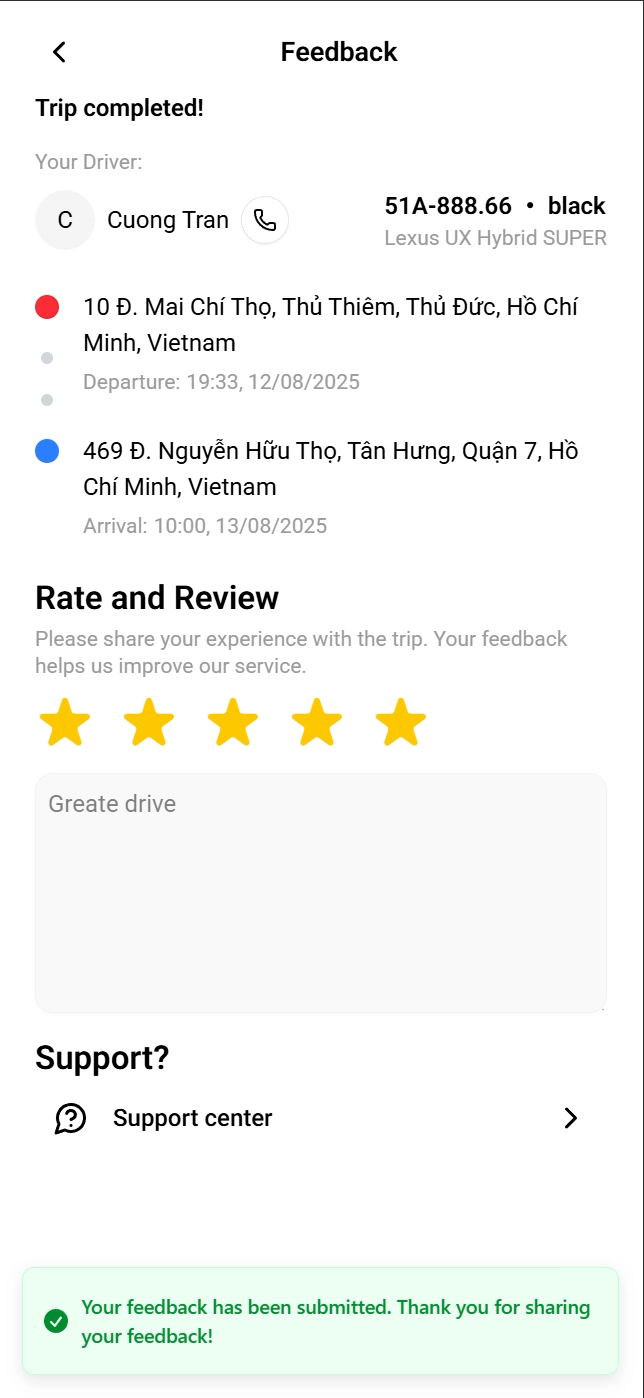Set the rating to three stars
Screen dimensions: 644x1398
[233, 723]
